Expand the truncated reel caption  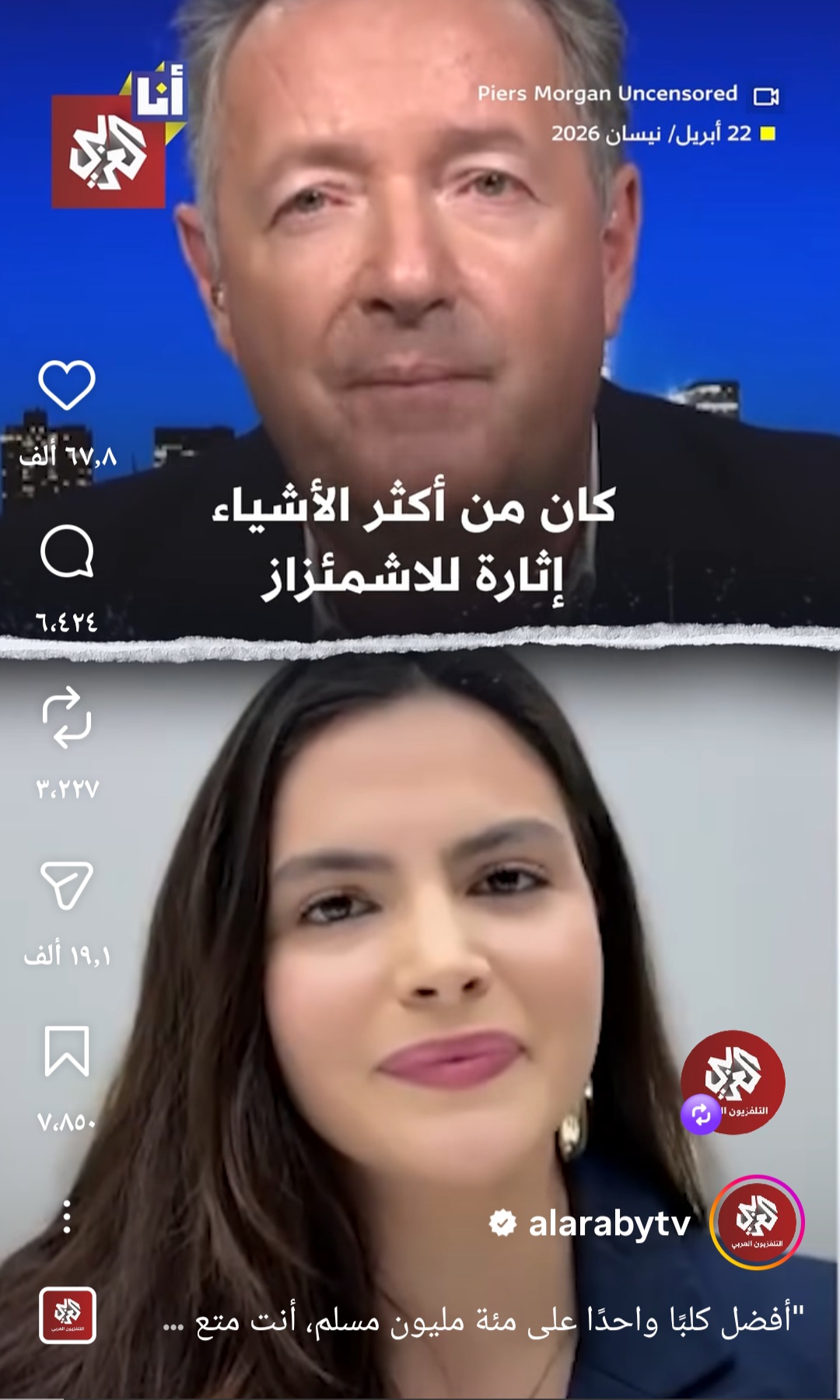pos(482,1320)
